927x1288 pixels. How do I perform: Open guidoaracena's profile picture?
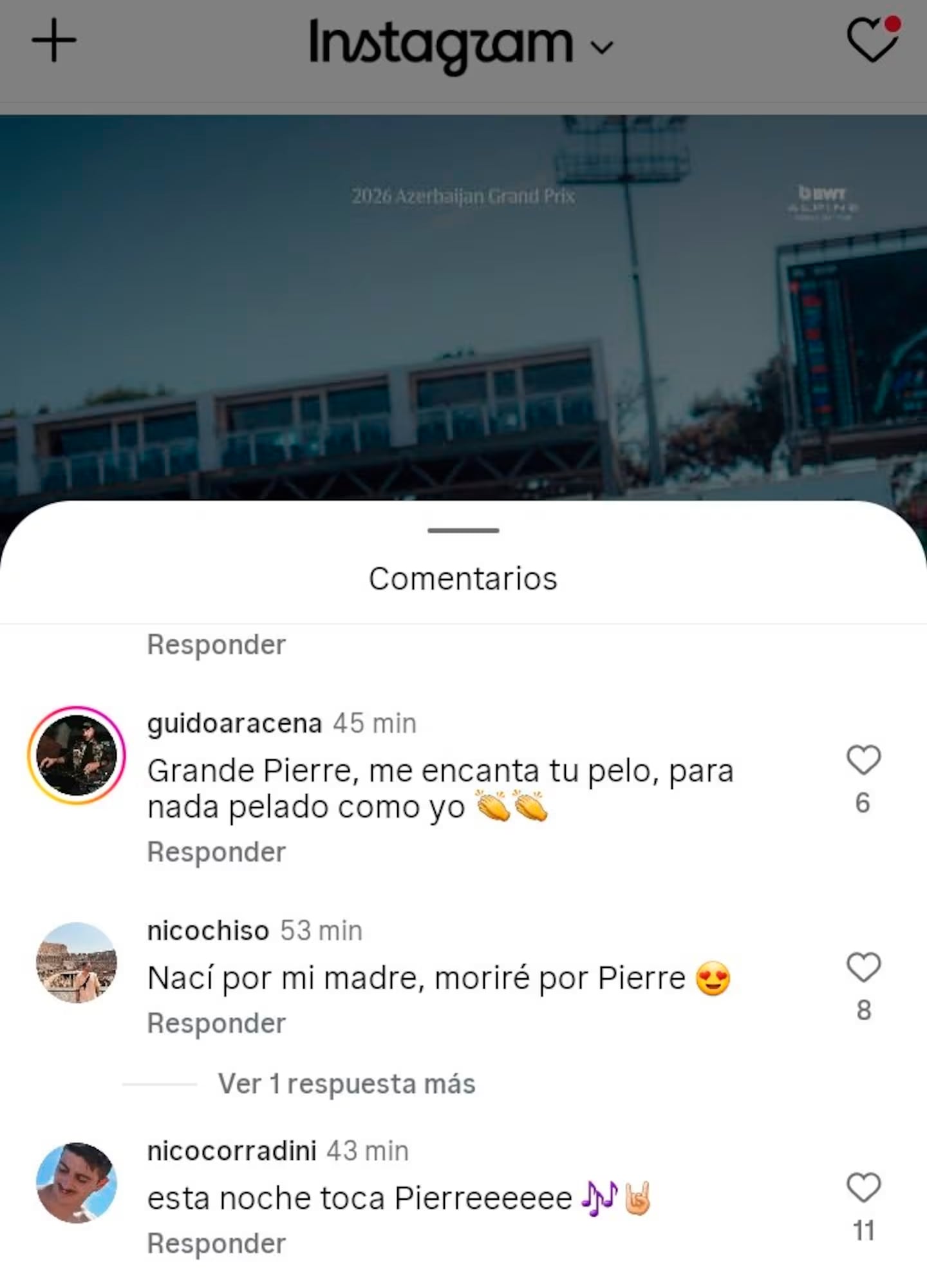coord(77,755)
